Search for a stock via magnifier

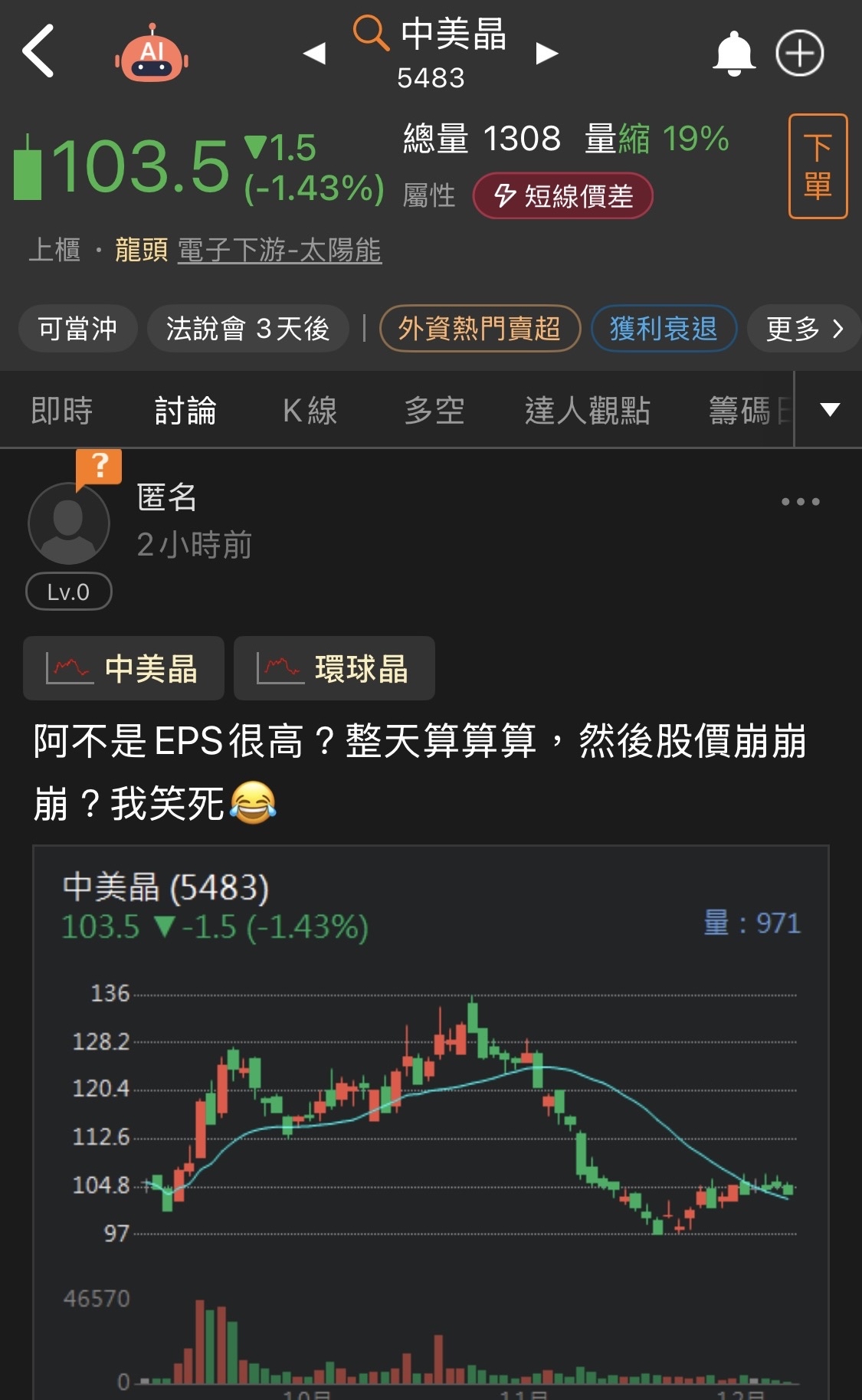[370, 33]
